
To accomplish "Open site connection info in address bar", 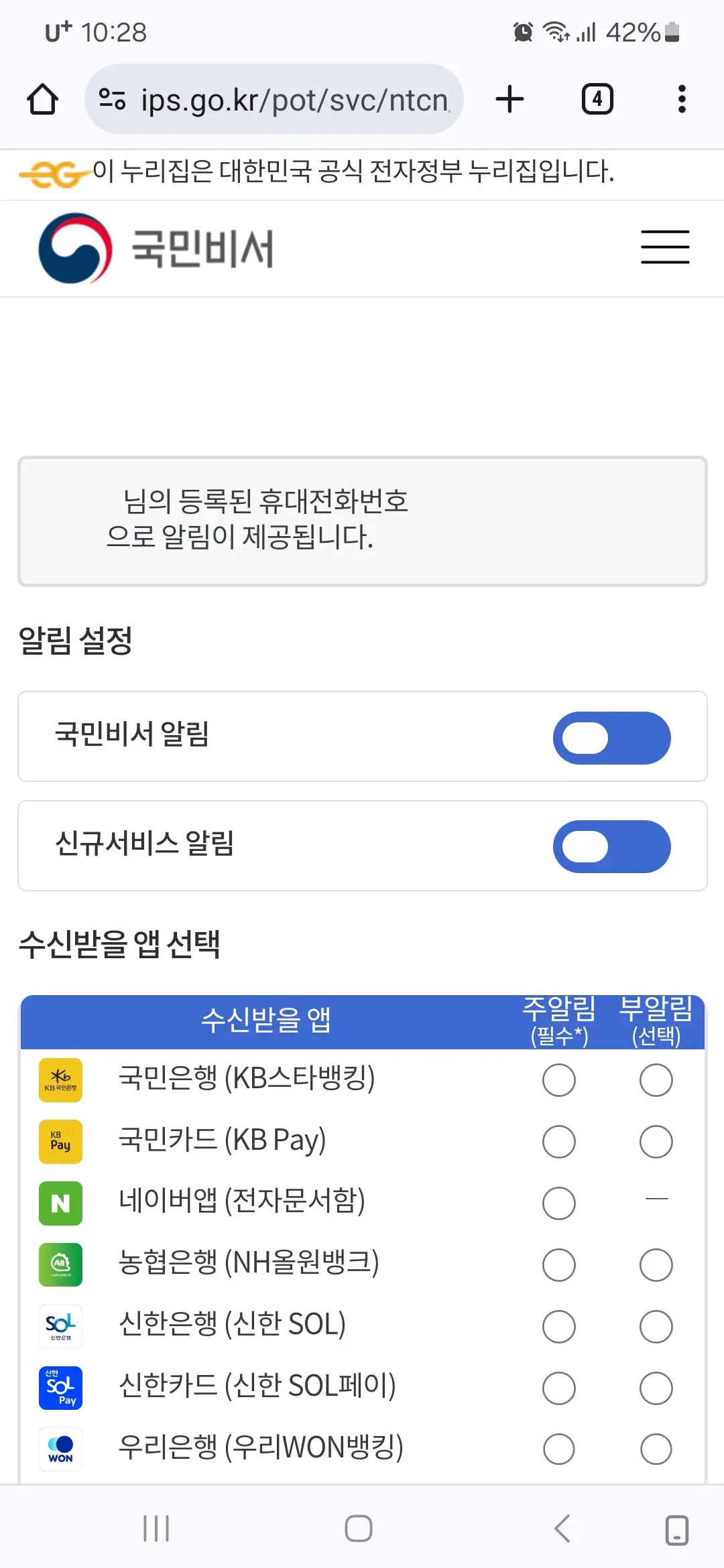I will (111, 99).
